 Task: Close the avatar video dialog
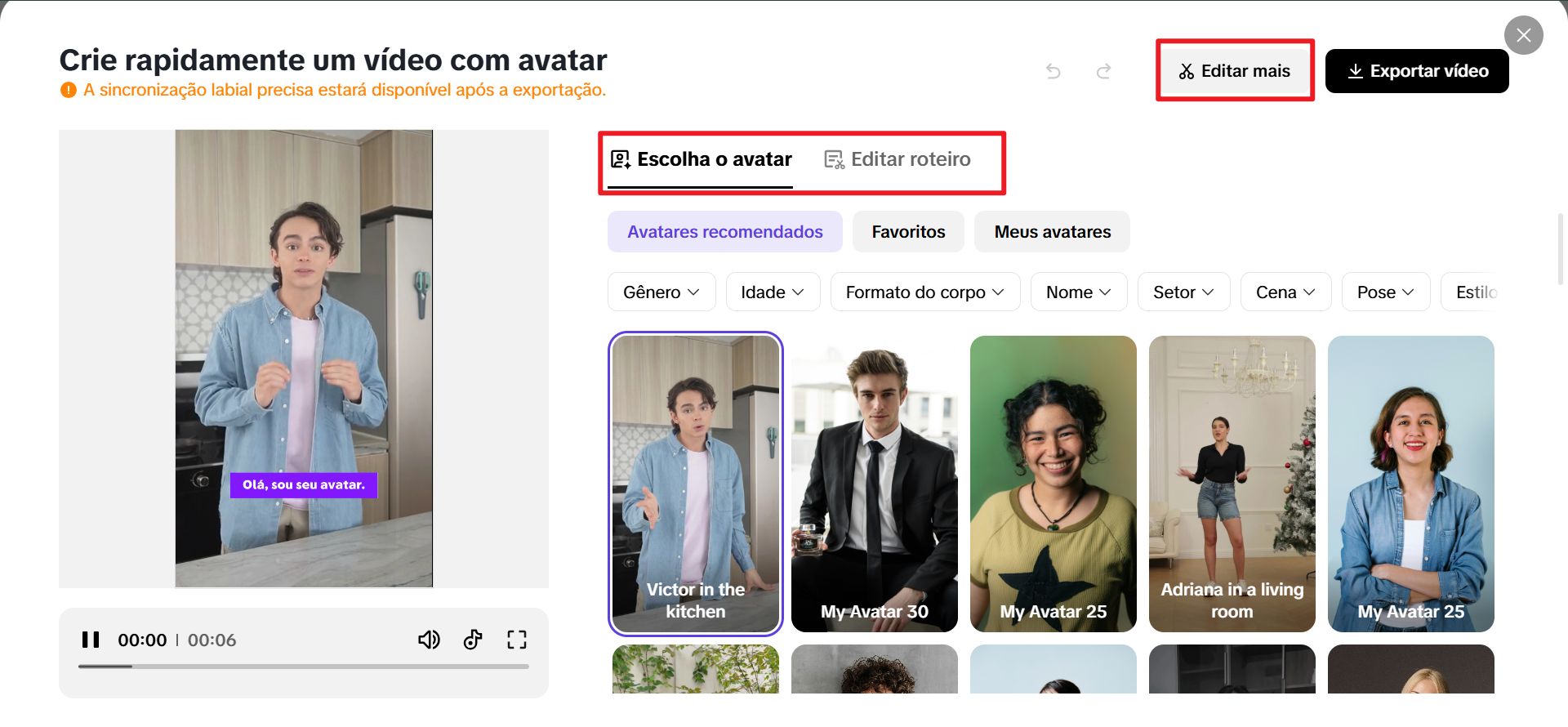(1523, 35)
